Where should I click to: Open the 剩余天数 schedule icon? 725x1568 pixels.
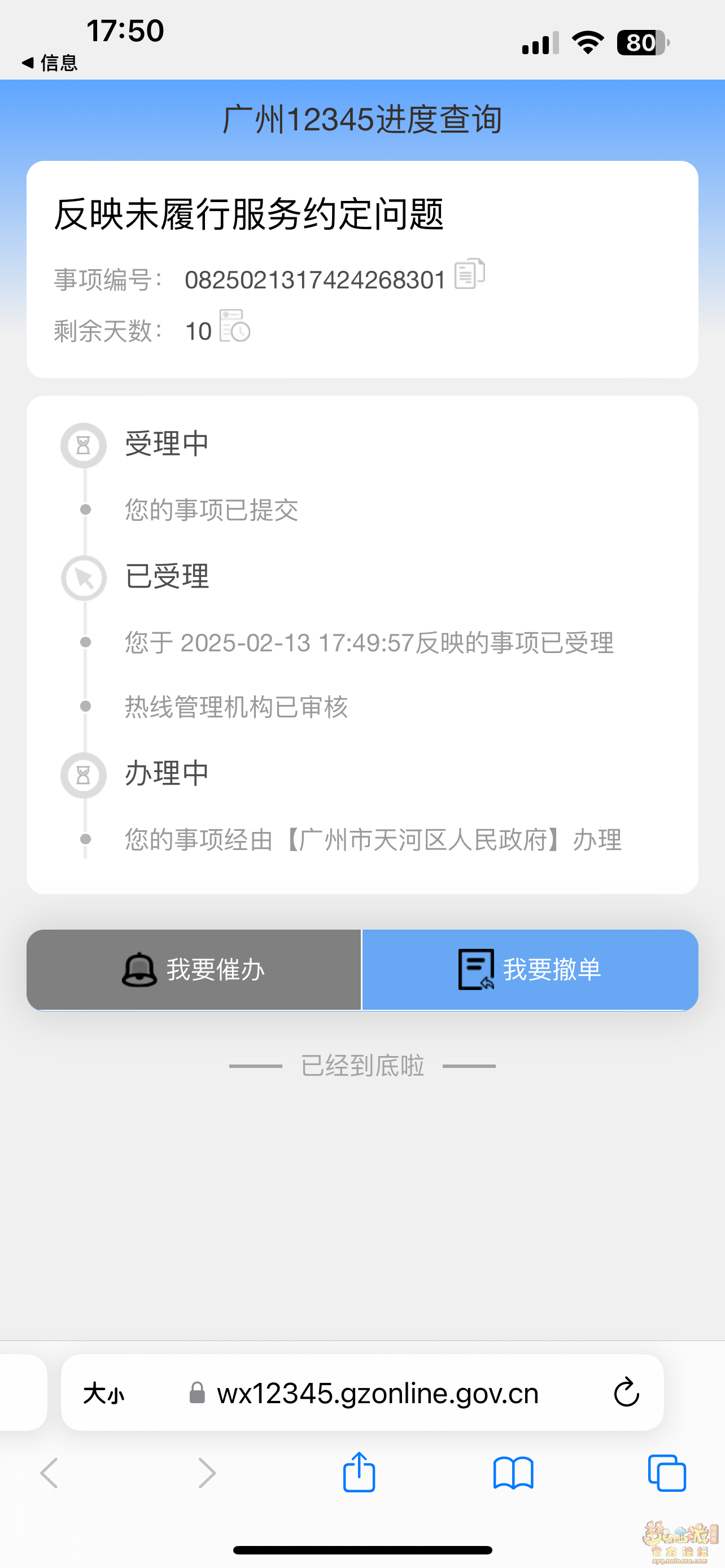(235, 326)
